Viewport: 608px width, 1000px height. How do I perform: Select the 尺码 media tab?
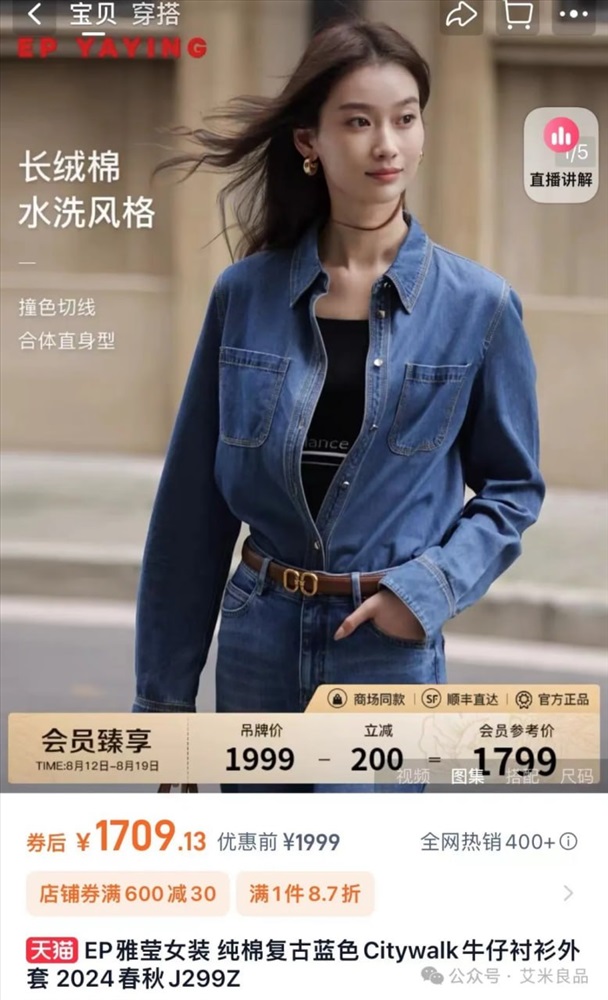577,776
